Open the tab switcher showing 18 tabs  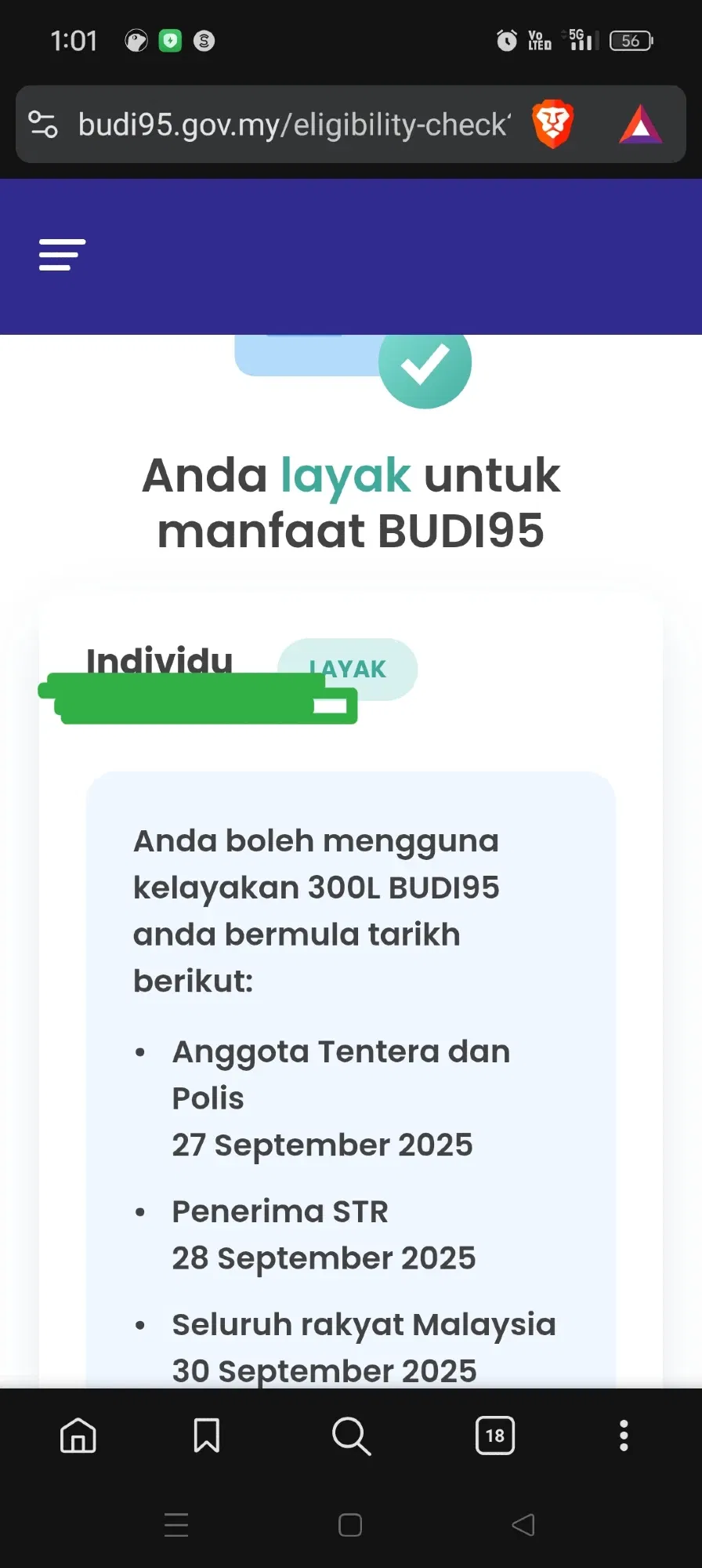coord(494,1436)
